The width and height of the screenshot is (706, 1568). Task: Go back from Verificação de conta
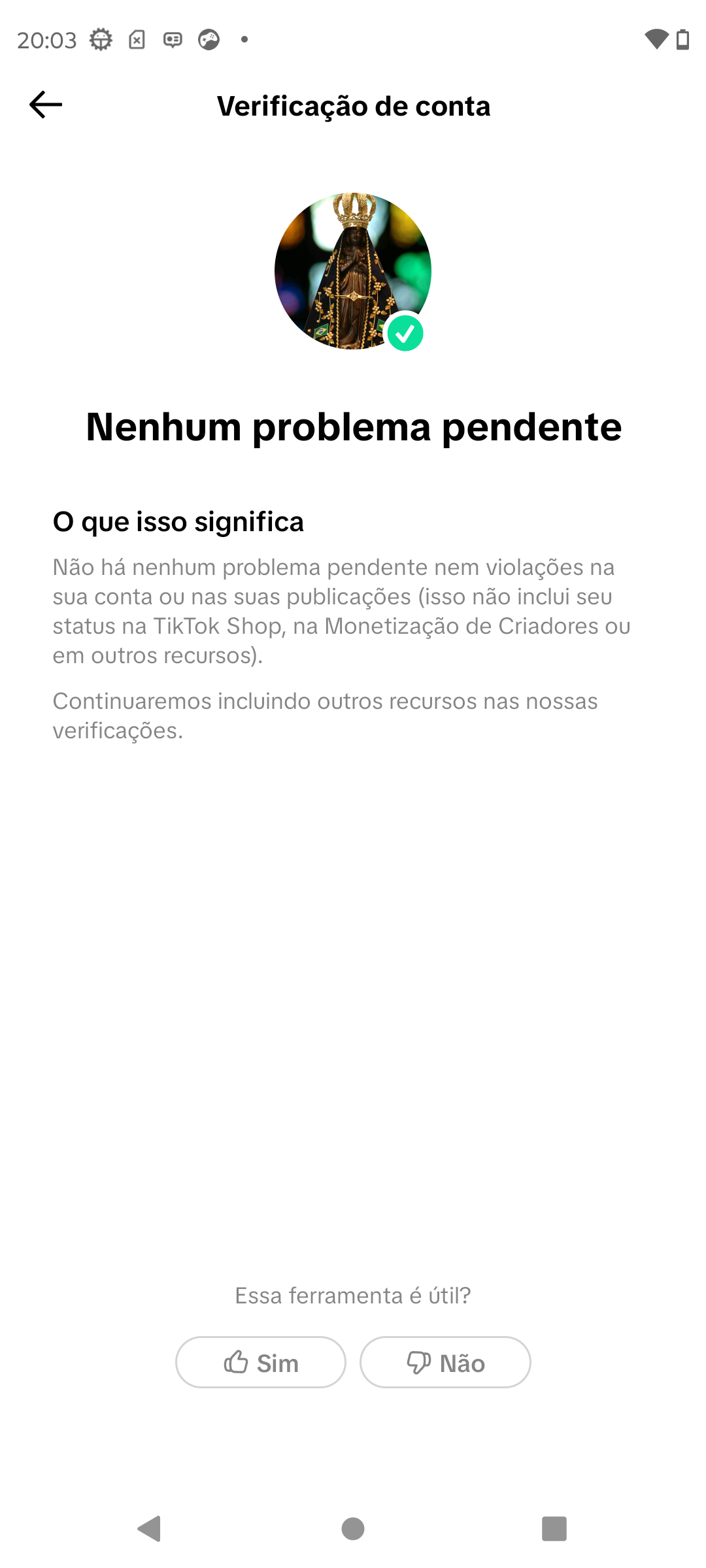pos(46,105)
